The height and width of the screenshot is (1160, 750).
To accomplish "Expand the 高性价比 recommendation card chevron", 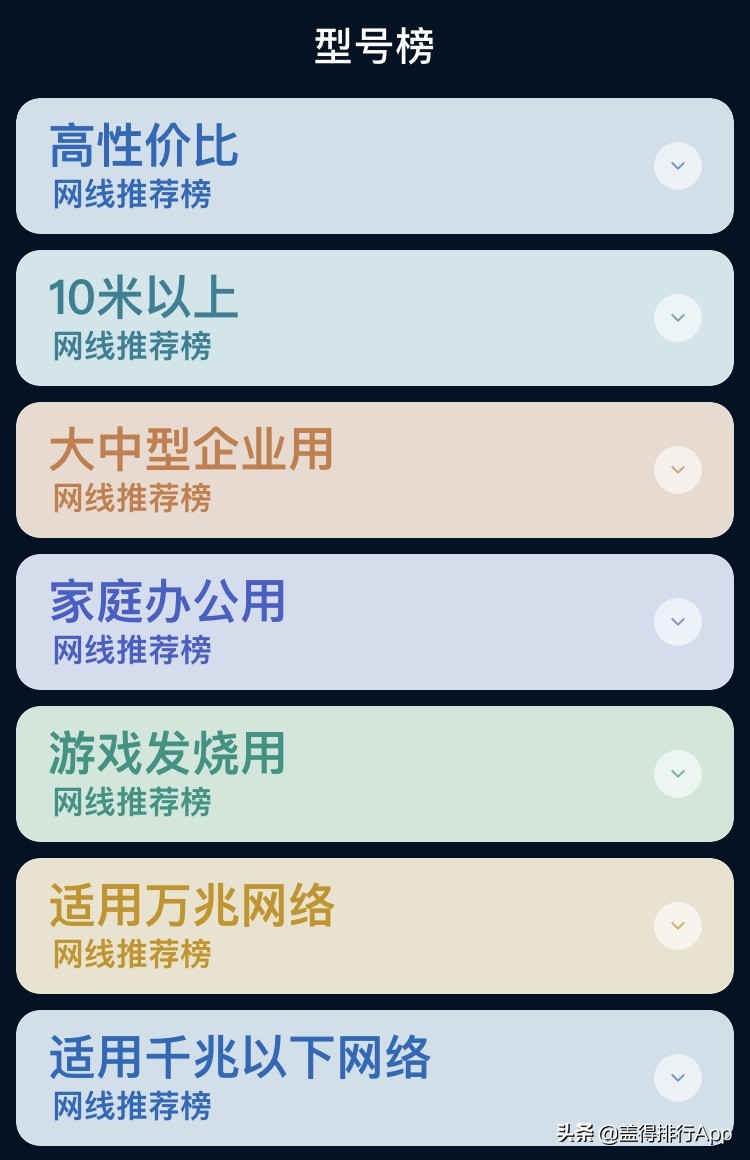I will click(678, 166).
